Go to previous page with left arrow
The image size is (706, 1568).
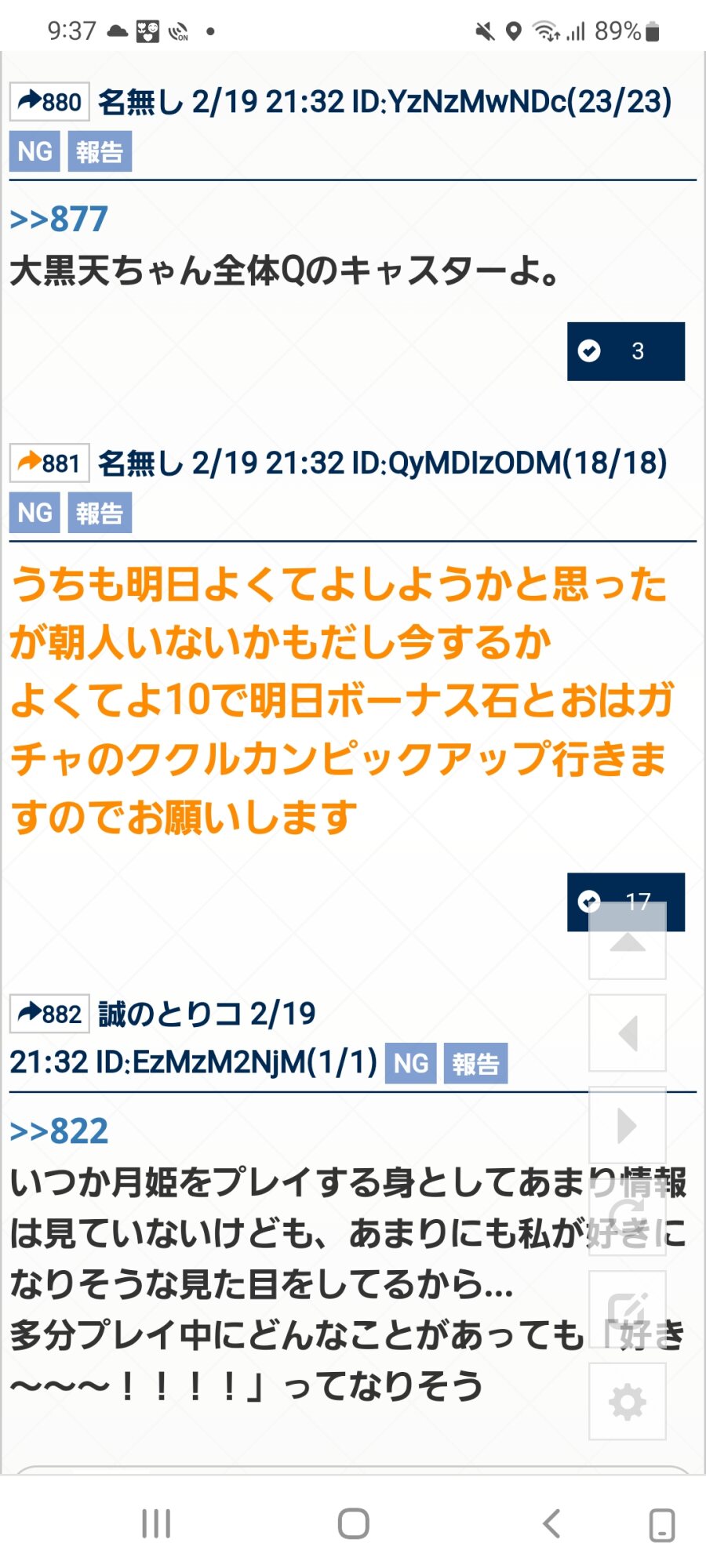point(627,1033)
